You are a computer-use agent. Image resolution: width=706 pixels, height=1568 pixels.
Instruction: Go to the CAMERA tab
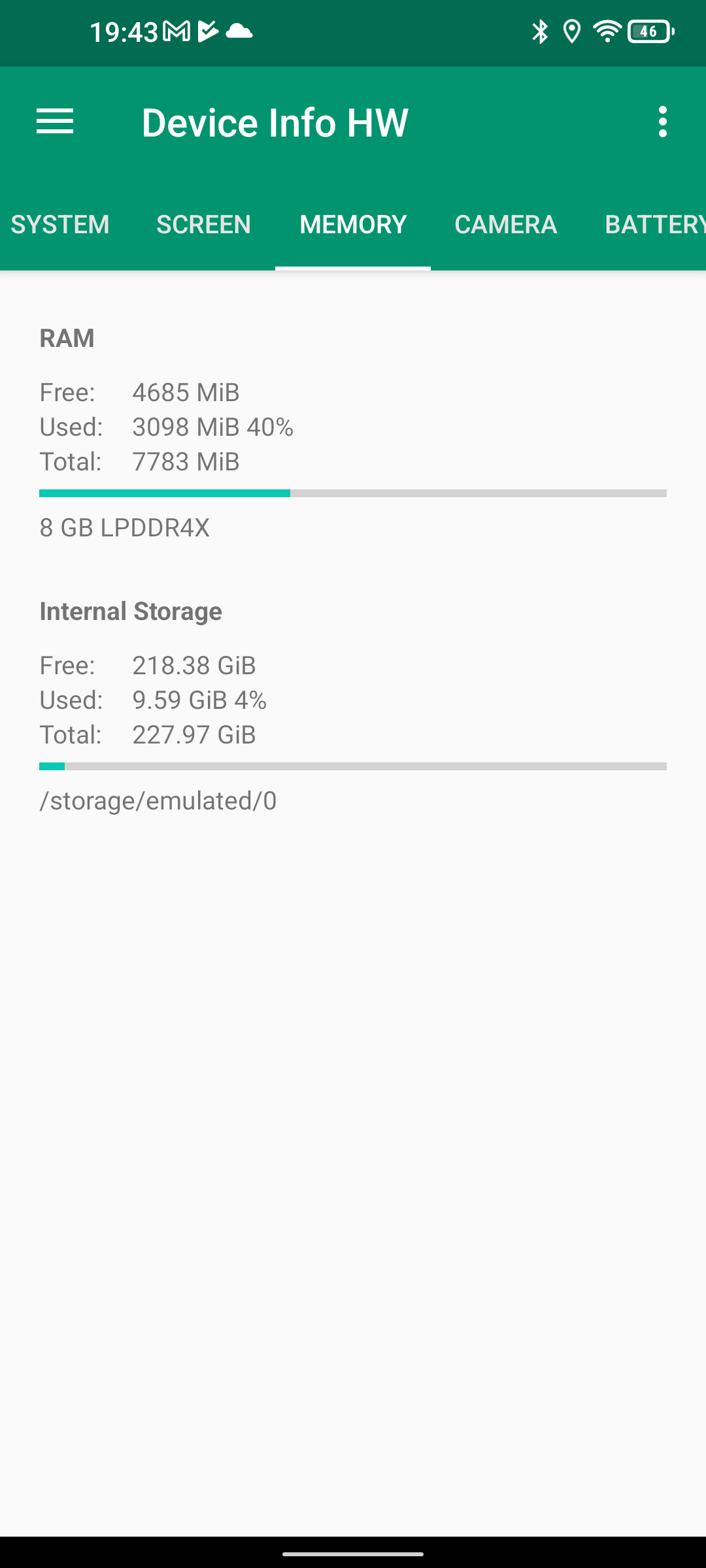click(x=505, y=225)
